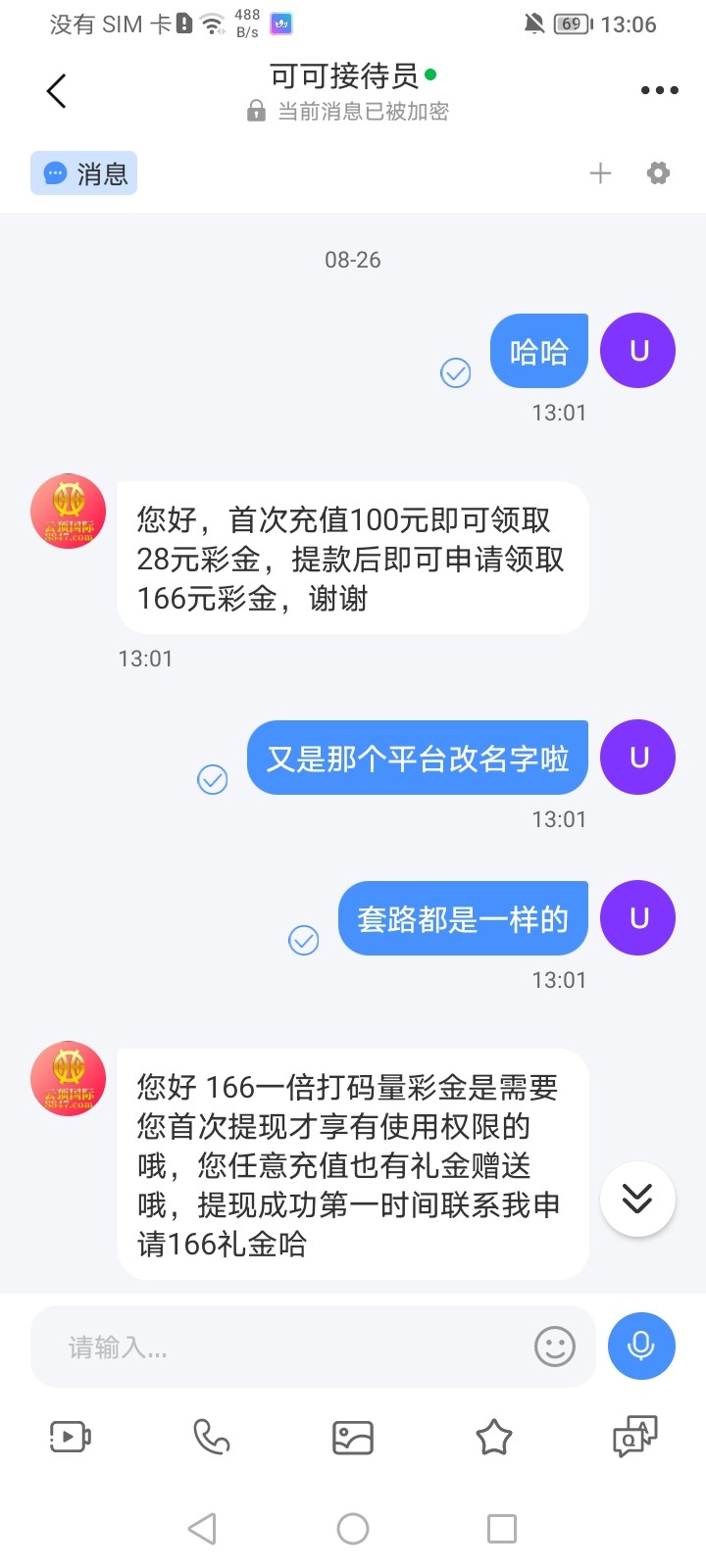The height and width of the screenshot is (1568, 706).
Task: Attach a picture from the gallery
Action: tap(353, 1438)
